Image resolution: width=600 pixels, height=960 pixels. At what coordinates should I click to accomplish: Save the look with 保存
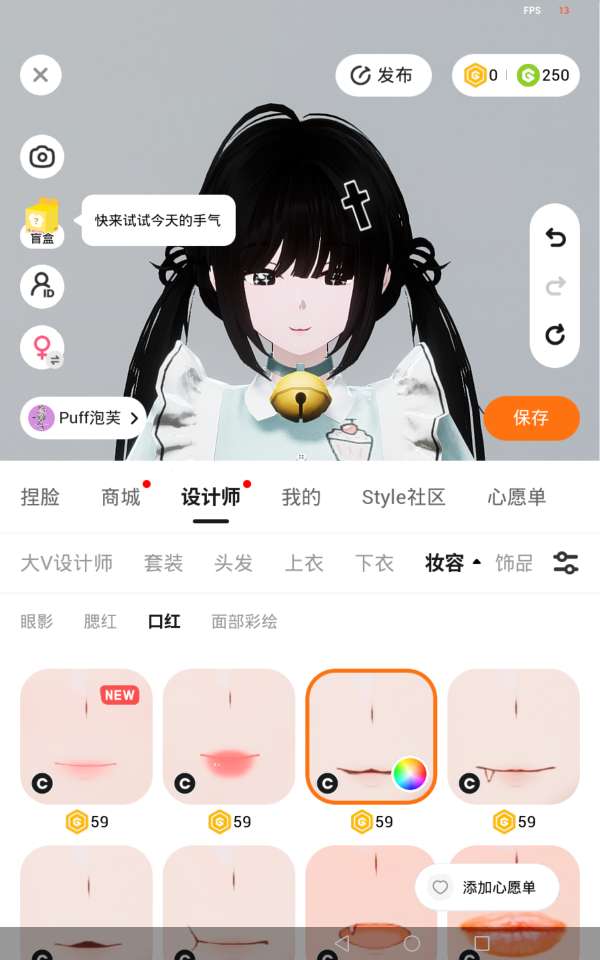531,418
